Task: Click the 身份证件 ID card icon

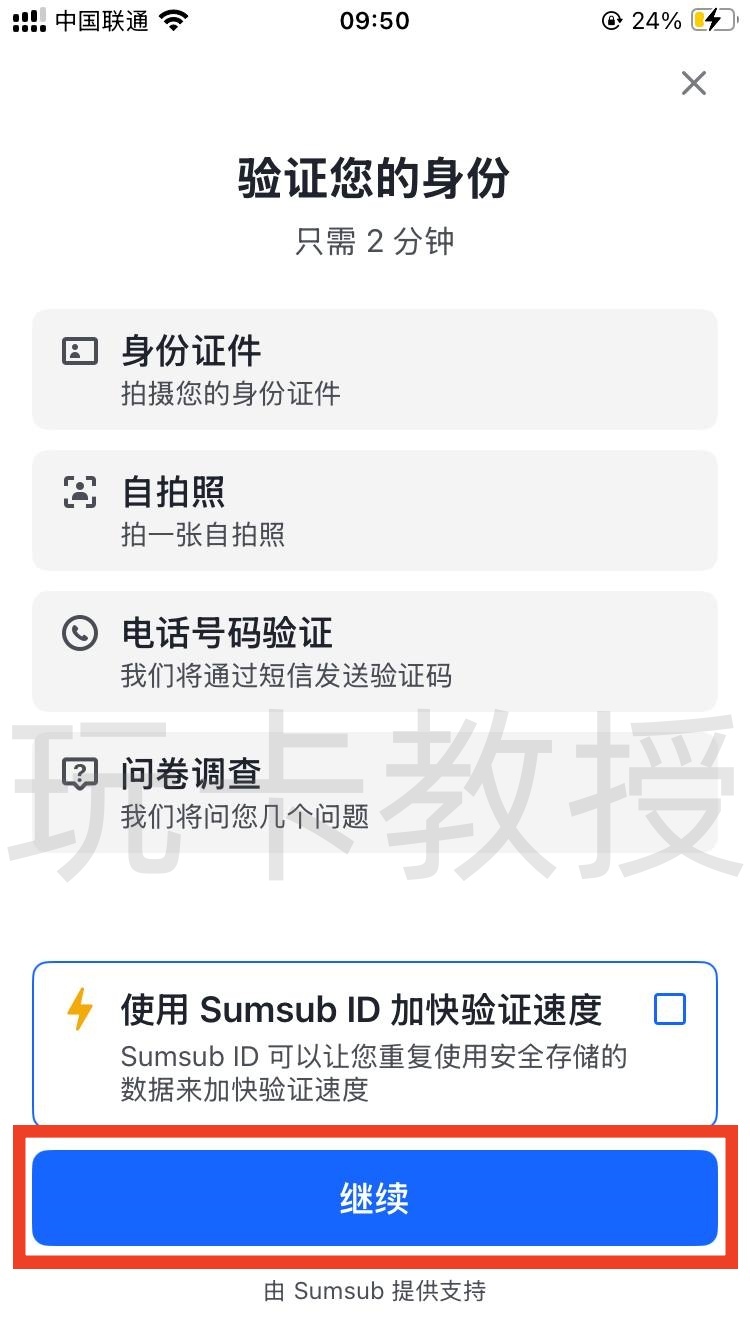Action: [x=80, y=351]
